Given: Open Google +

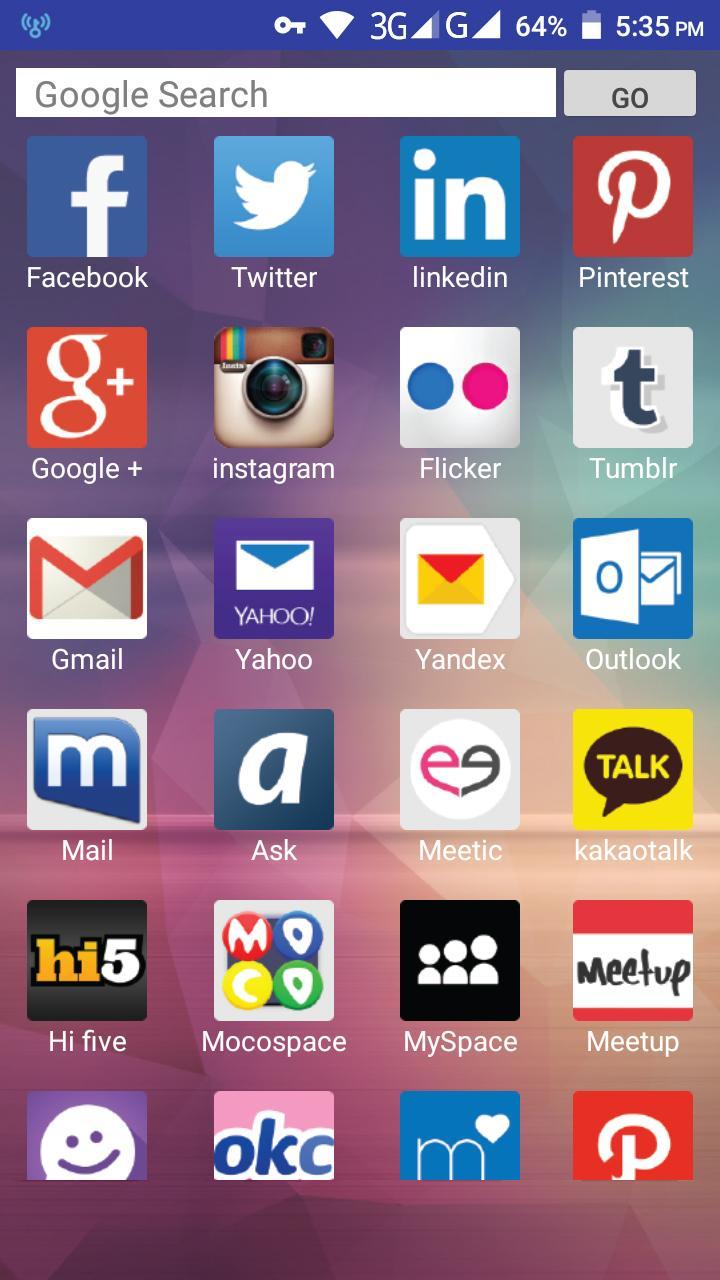Looking at the screenshot, I should [87, 387].
